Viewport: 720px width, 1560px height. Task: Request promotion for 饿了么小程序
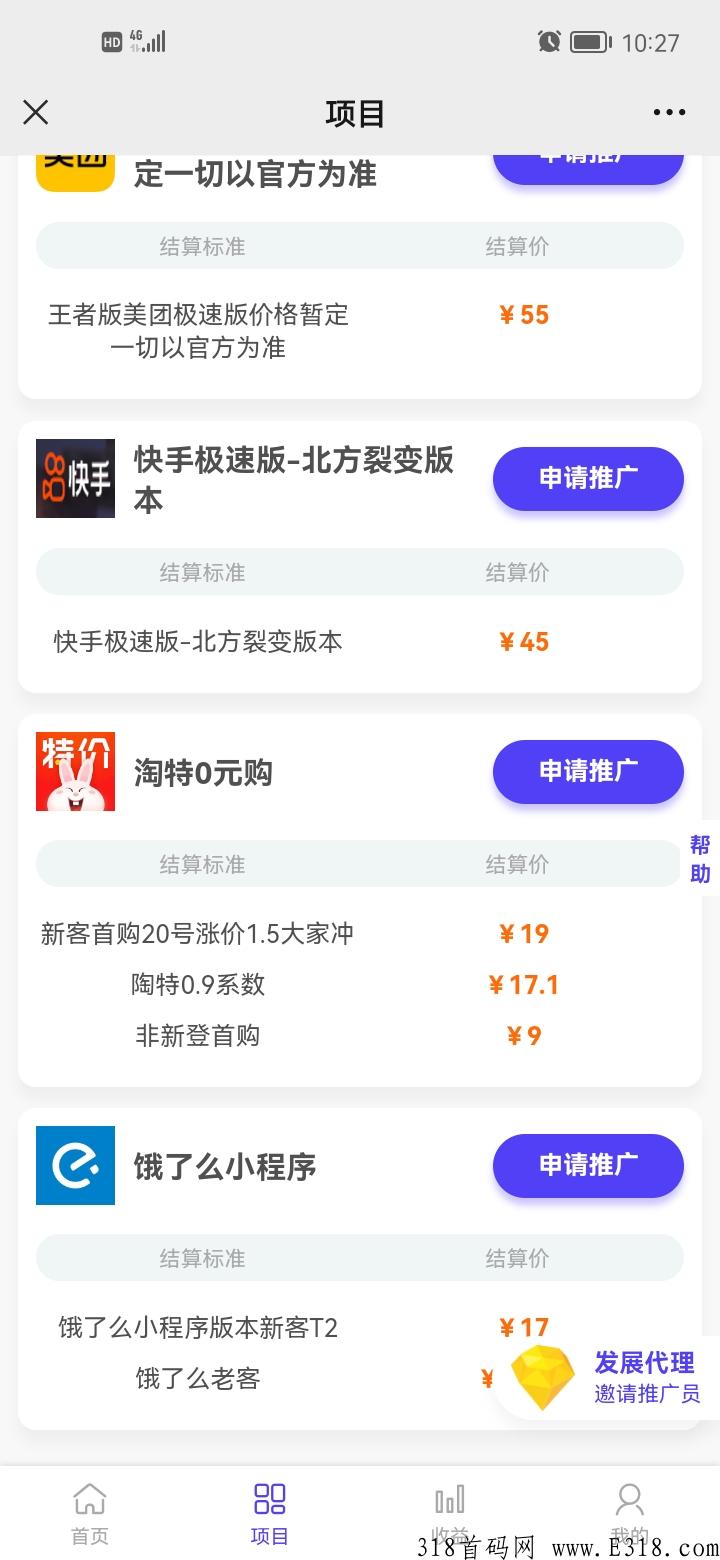(588, 1165)
